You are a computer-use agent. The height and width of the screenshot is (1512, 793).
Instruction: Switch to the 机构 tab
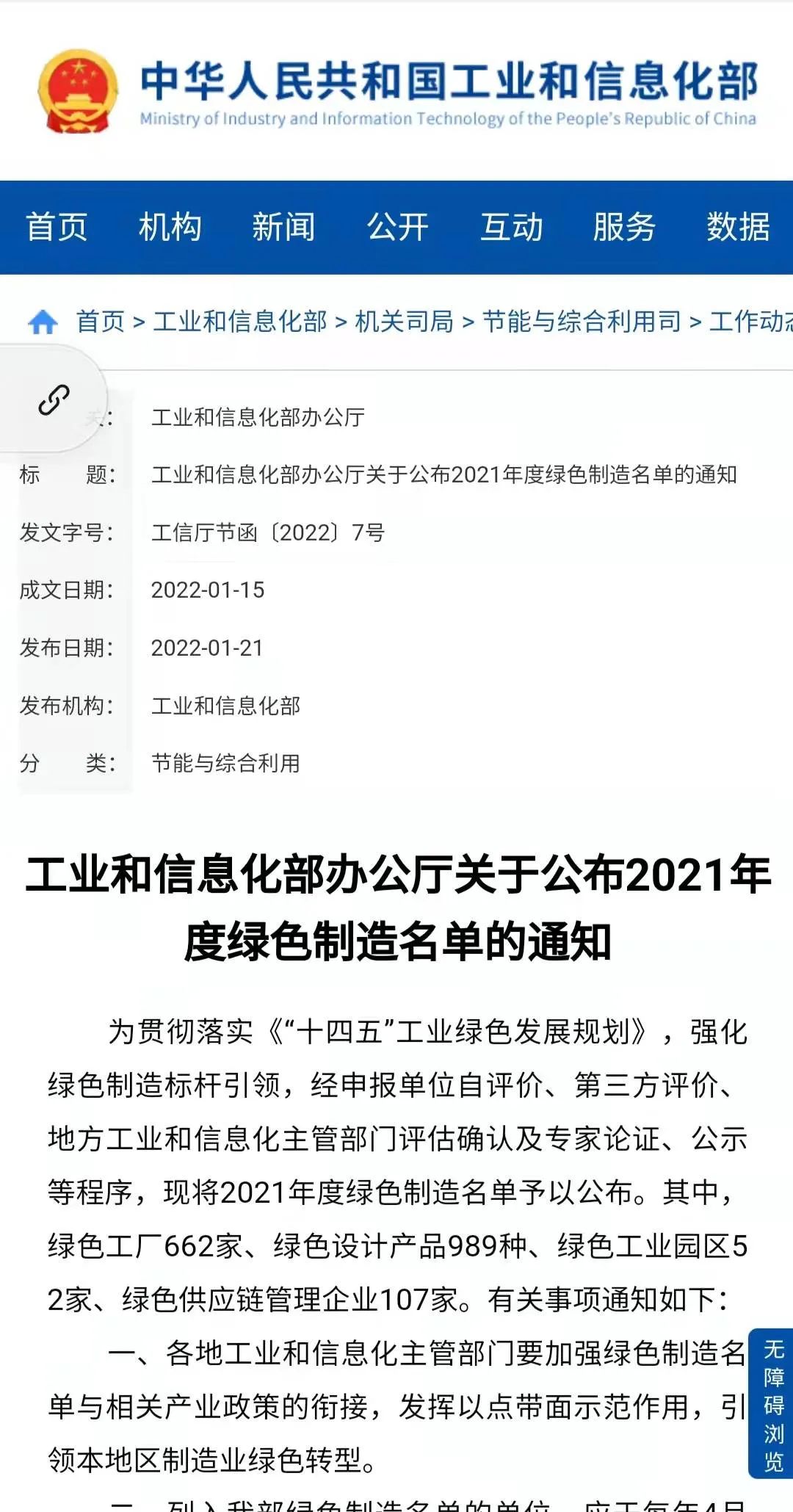click(x=170, y=227)
